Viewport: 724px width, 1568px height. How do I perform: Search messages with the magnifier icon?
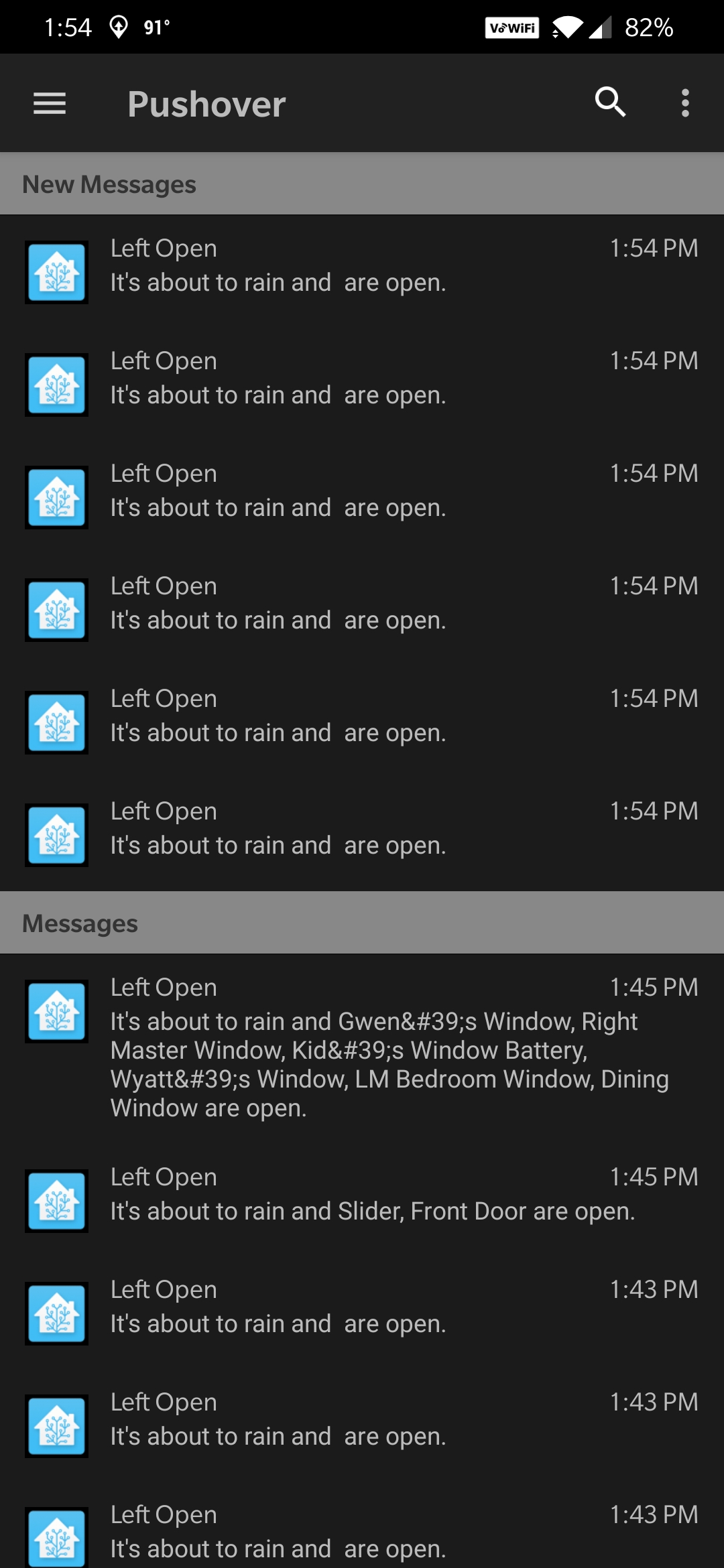click(610, 103)
